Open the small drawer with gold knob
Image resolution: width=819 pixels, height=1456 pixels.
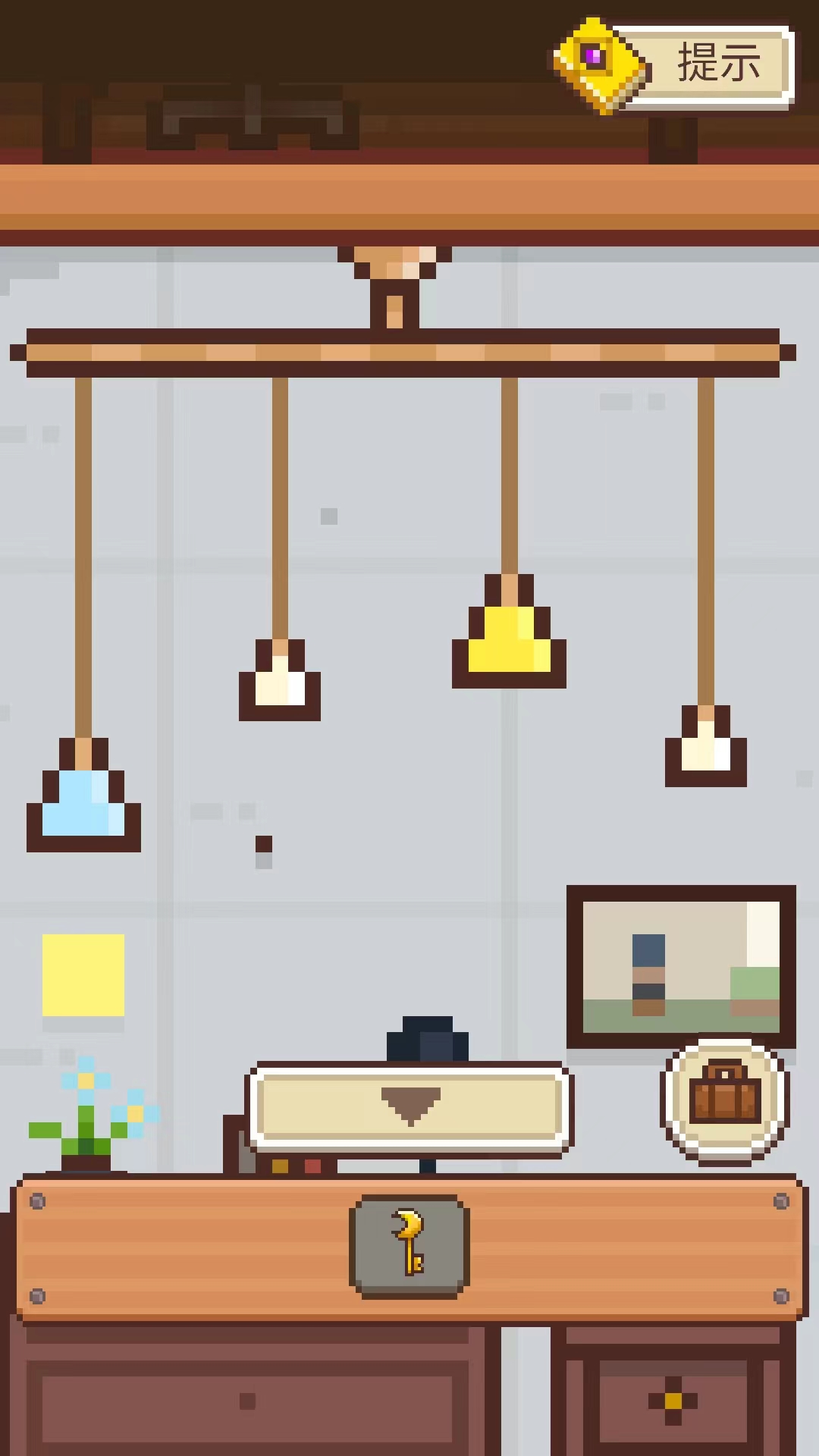click(673, 1399)
